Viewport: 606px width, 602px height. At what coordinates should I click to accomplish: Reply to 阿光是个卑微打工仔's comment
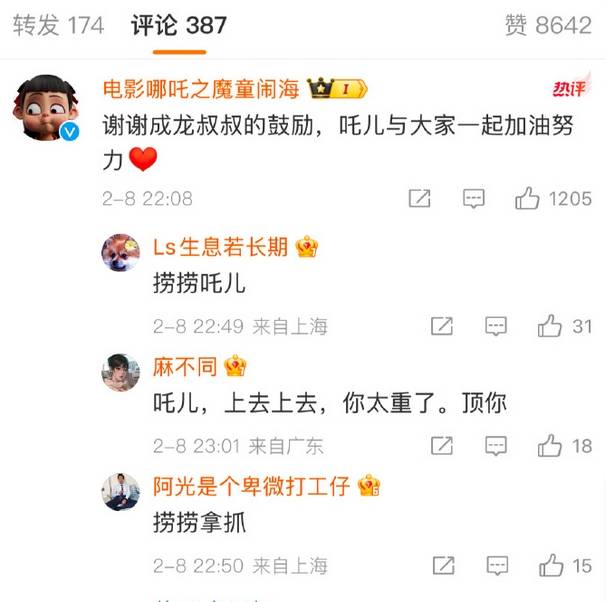(496, 566)
